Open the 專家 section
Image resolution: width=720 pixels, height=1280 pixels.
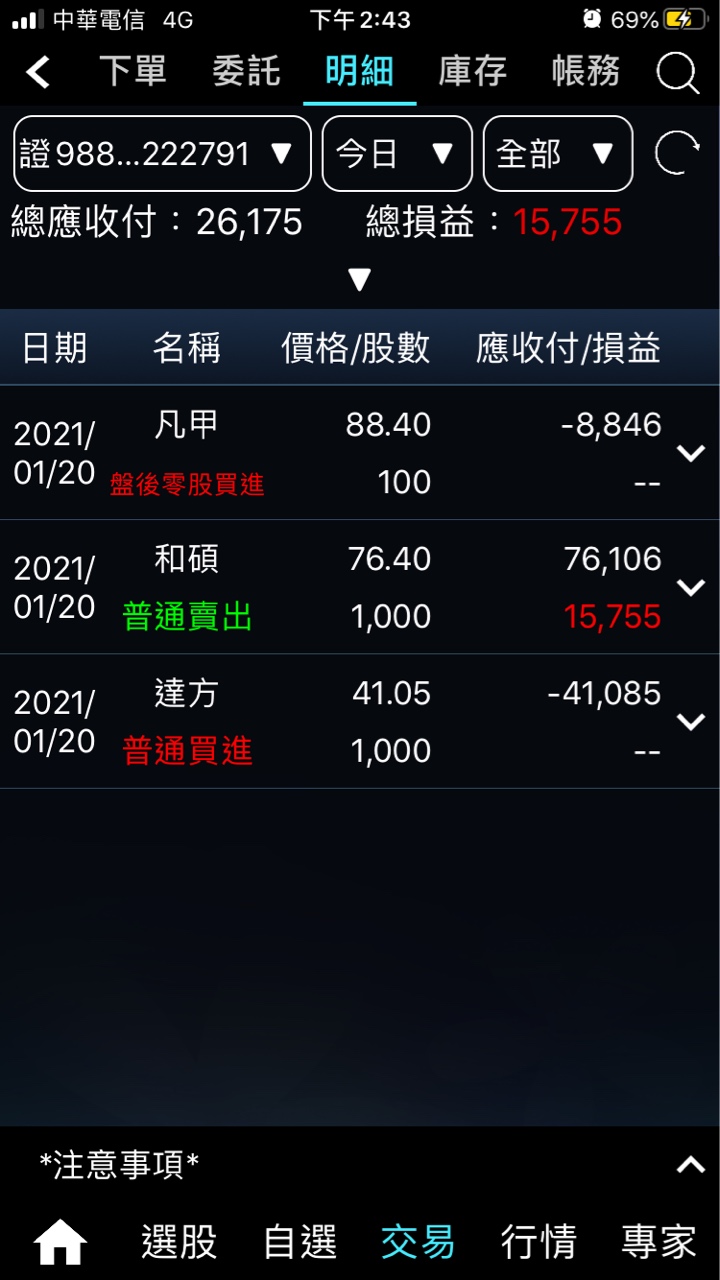pyautogui.click(x=658, y=1243)
